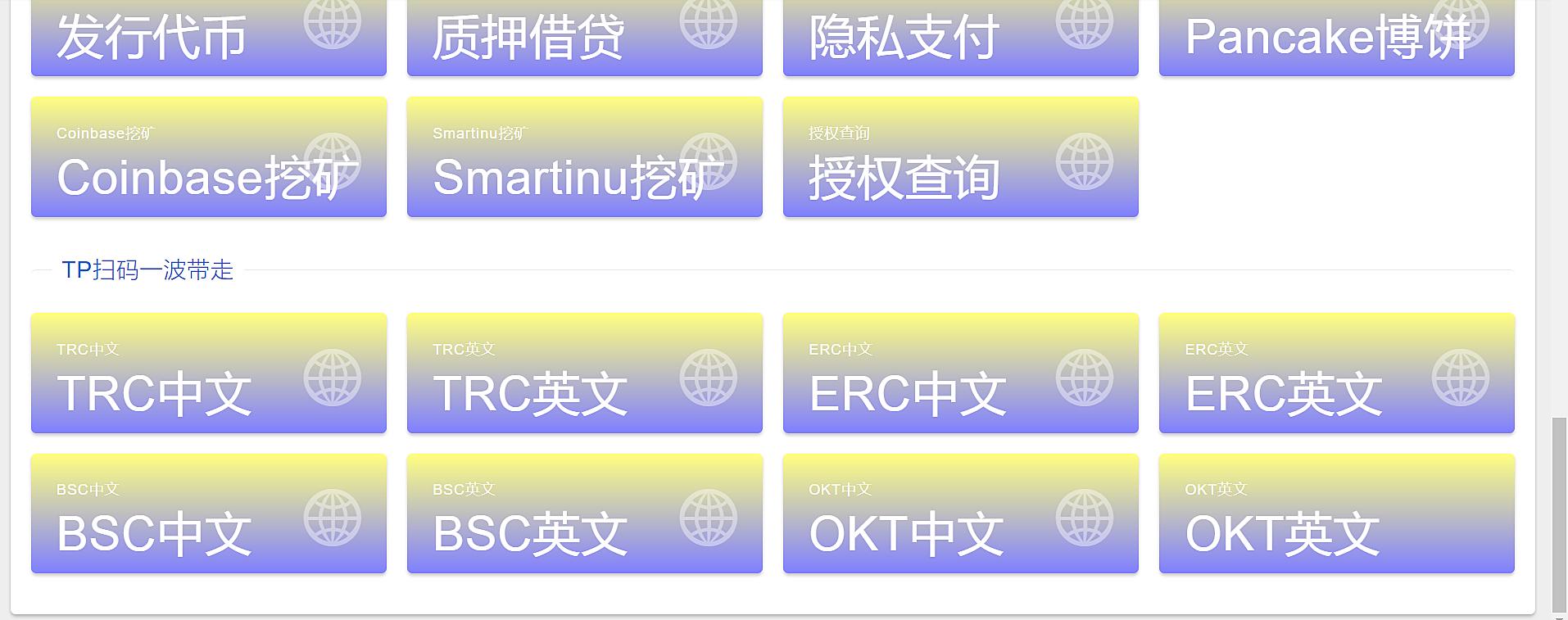Open the Pancake博饼 card
1568x620 pixels.
[1336, 38]
